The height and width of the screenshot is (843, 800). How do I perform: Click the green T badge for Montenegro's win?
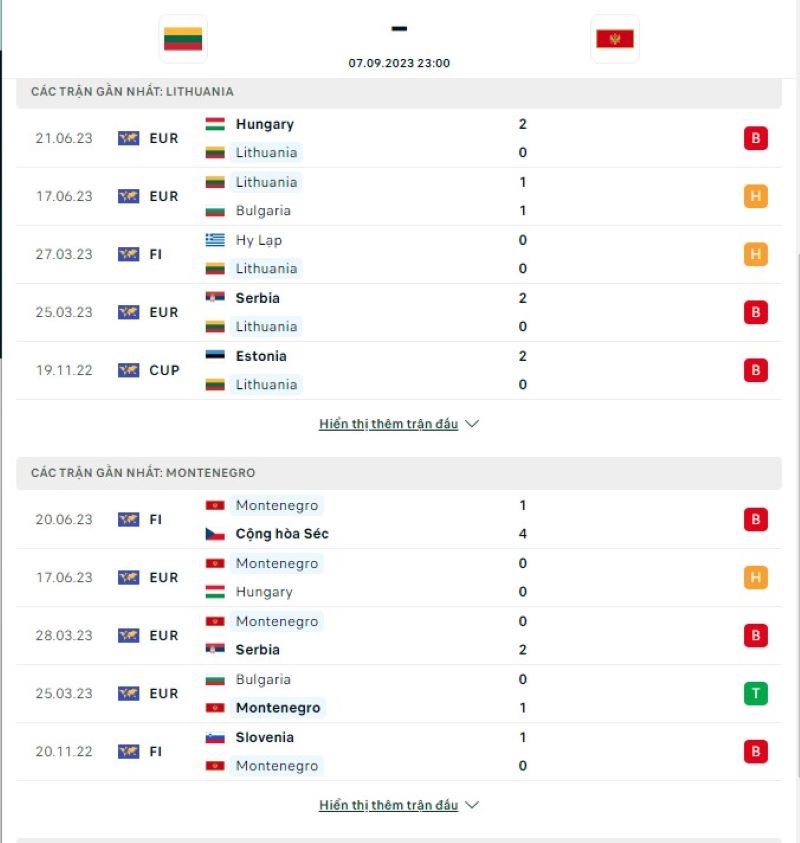click(756, 693)
